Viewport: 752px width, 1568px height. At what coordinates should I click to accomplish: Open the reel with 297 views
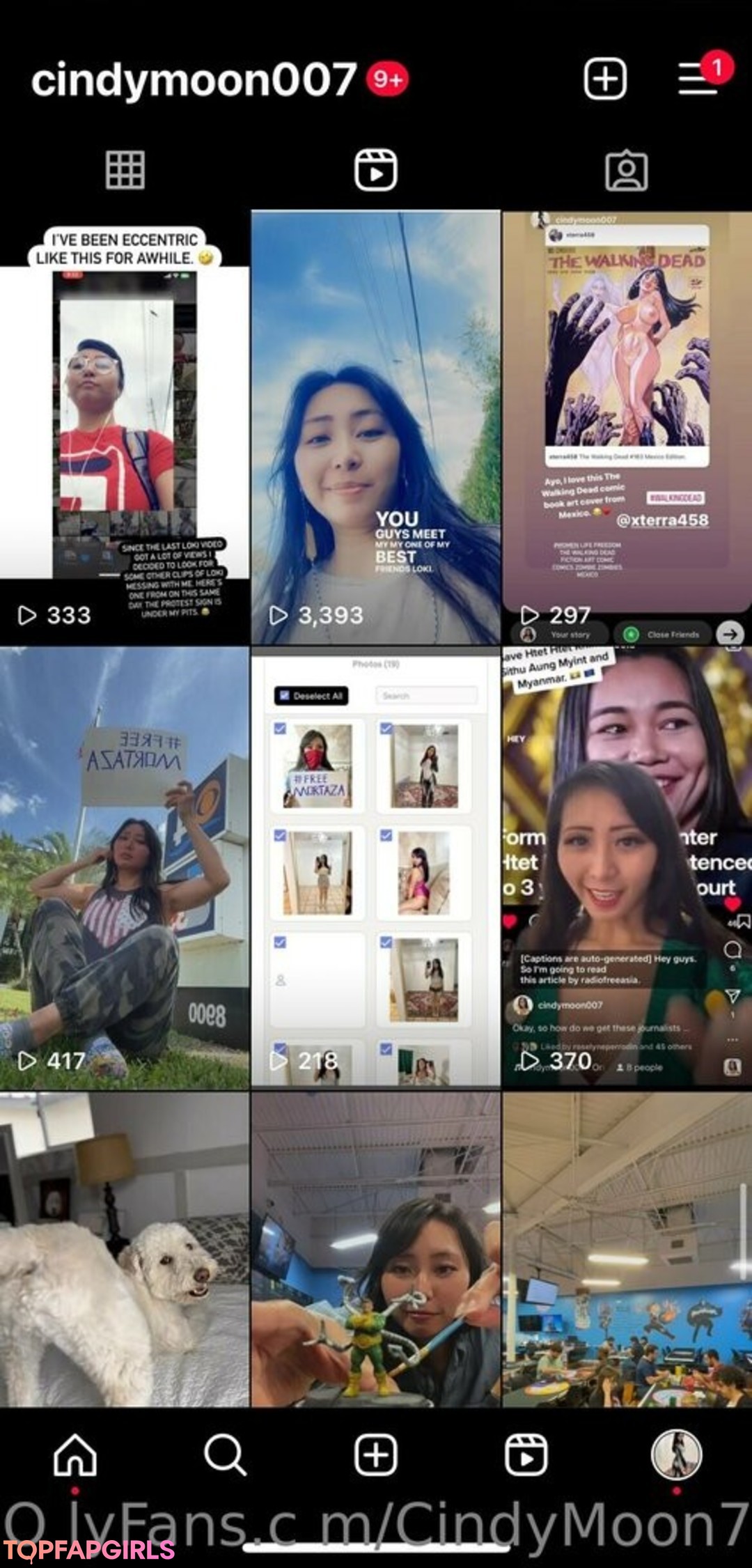(x=627, y=428)
